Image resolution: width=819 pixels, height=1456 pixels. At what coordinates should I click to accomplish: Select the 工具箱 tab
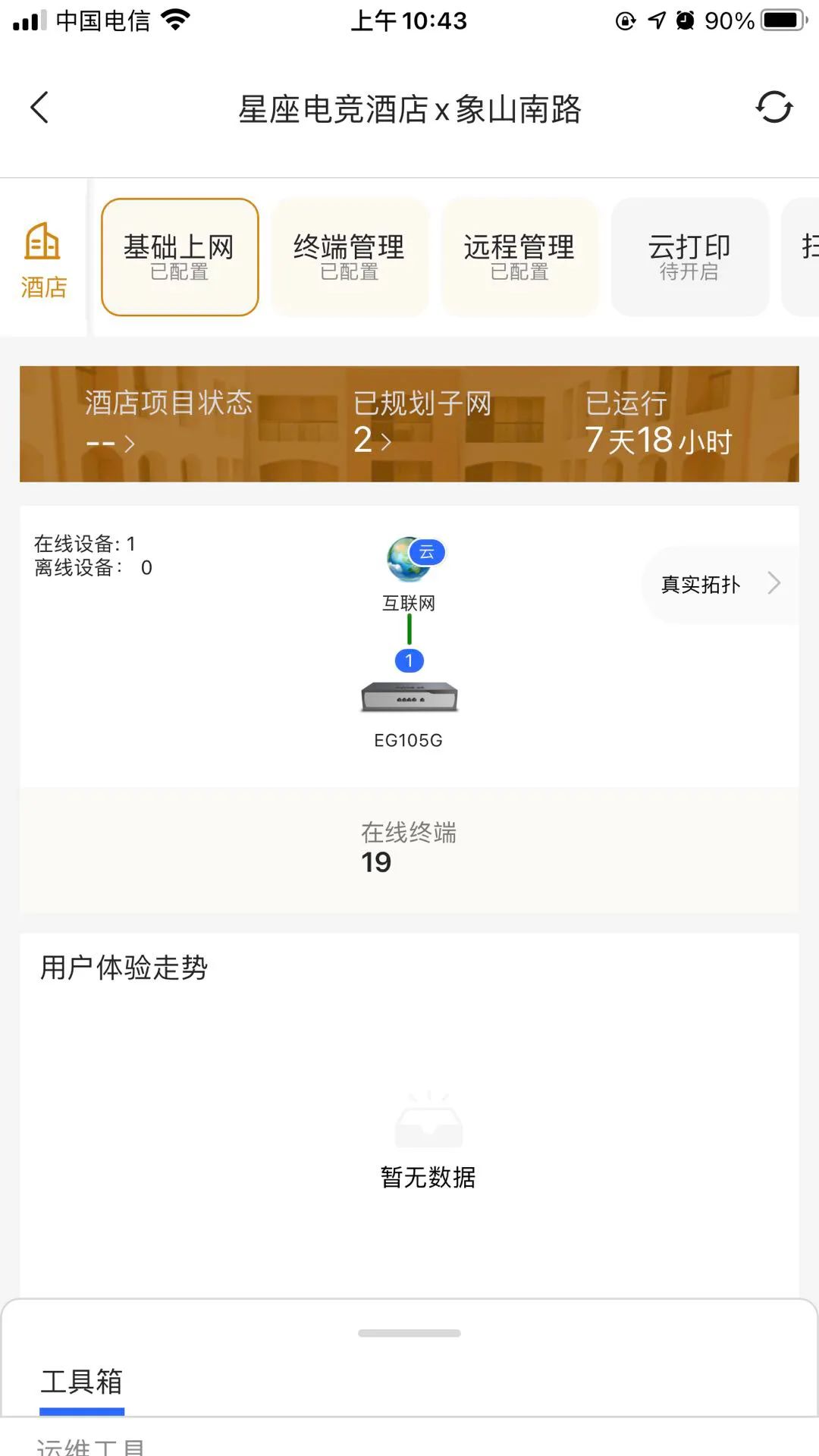82,1382
